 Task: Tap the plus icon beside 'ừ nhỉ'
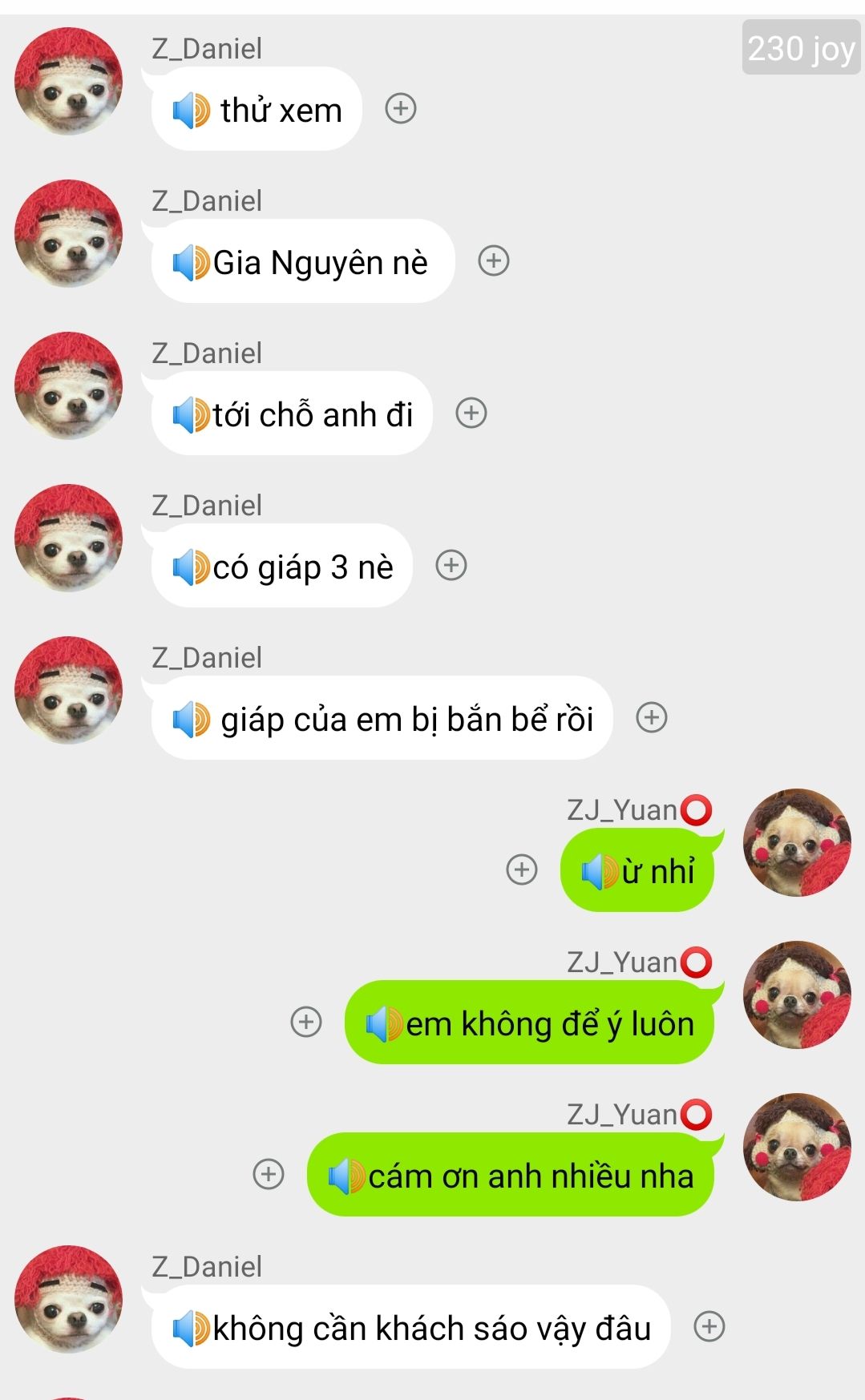pyautogui.click(x=522, y=869)
